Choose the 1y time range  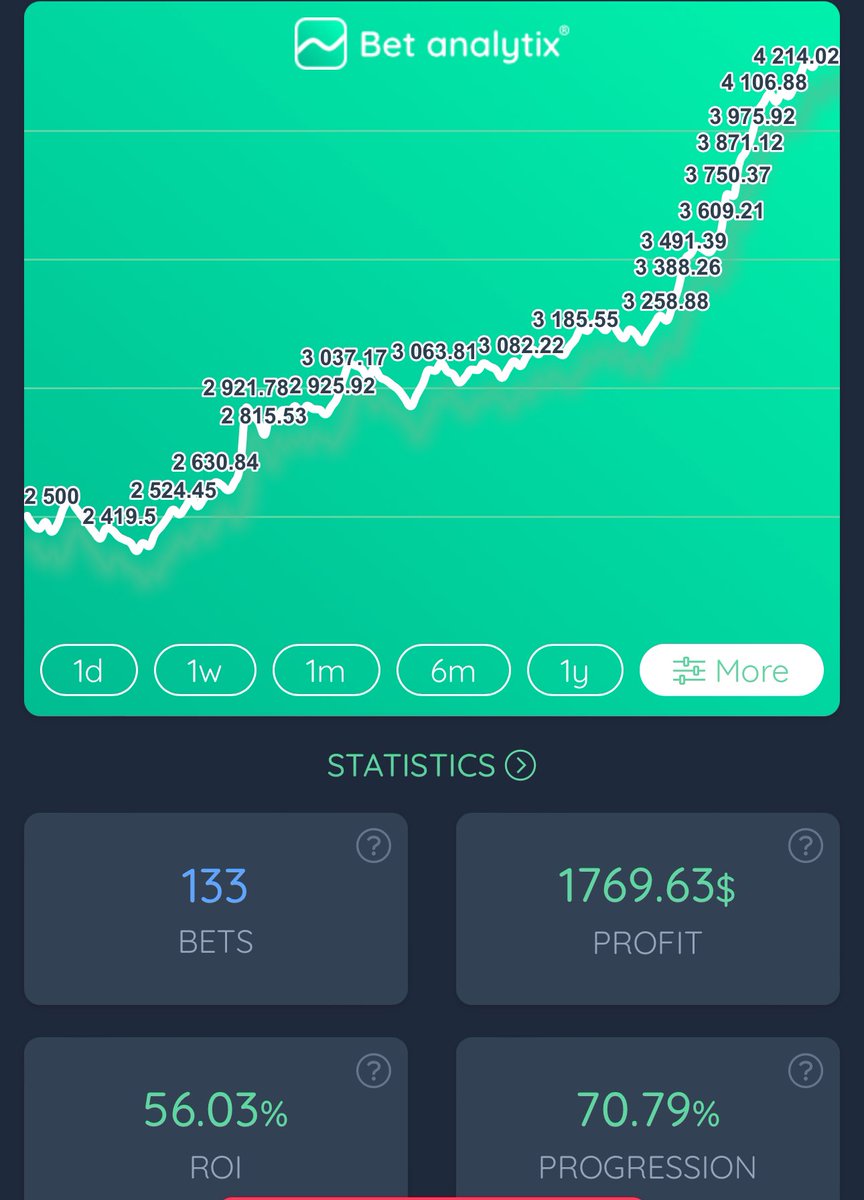point(575,671)
